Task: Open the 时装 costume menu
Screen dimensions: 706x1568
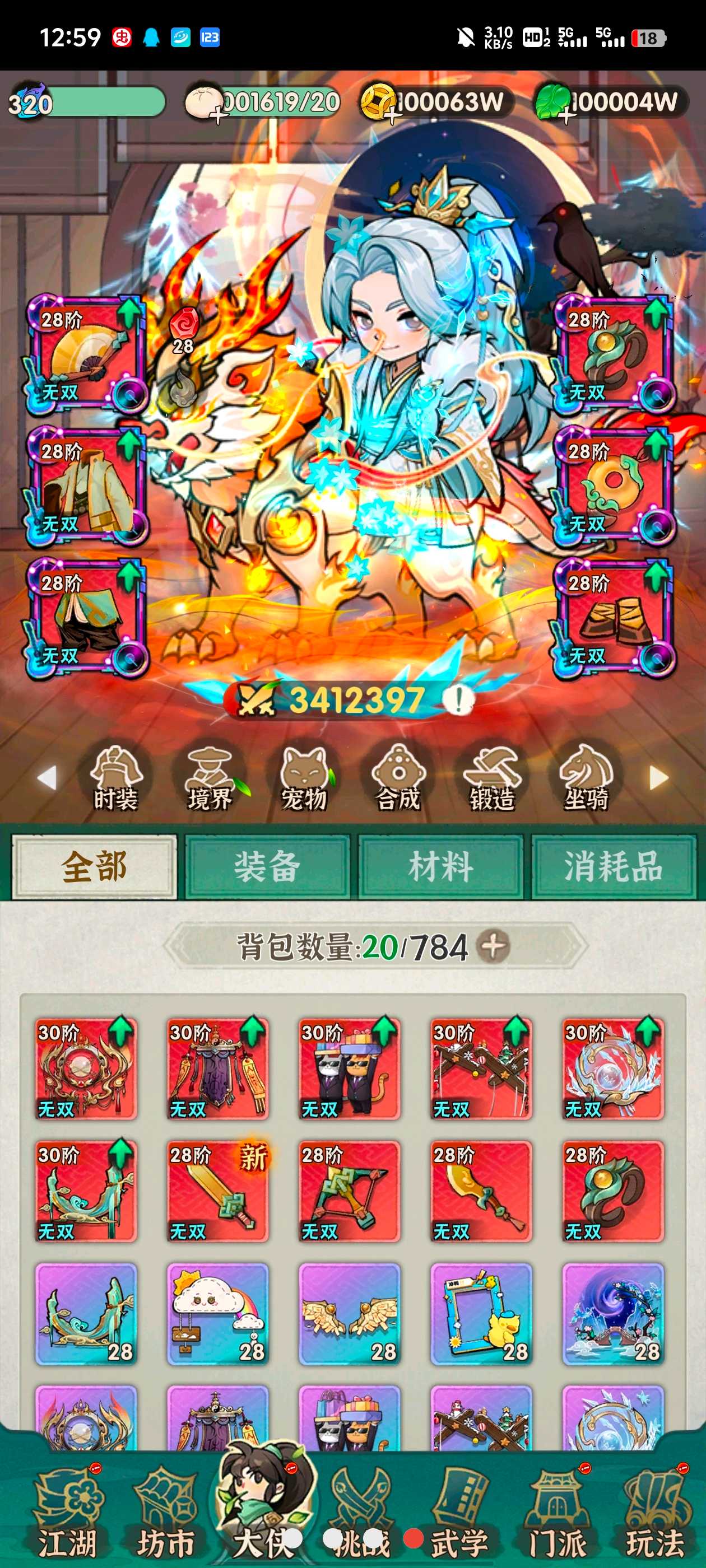Action: [x=115, y=778]
